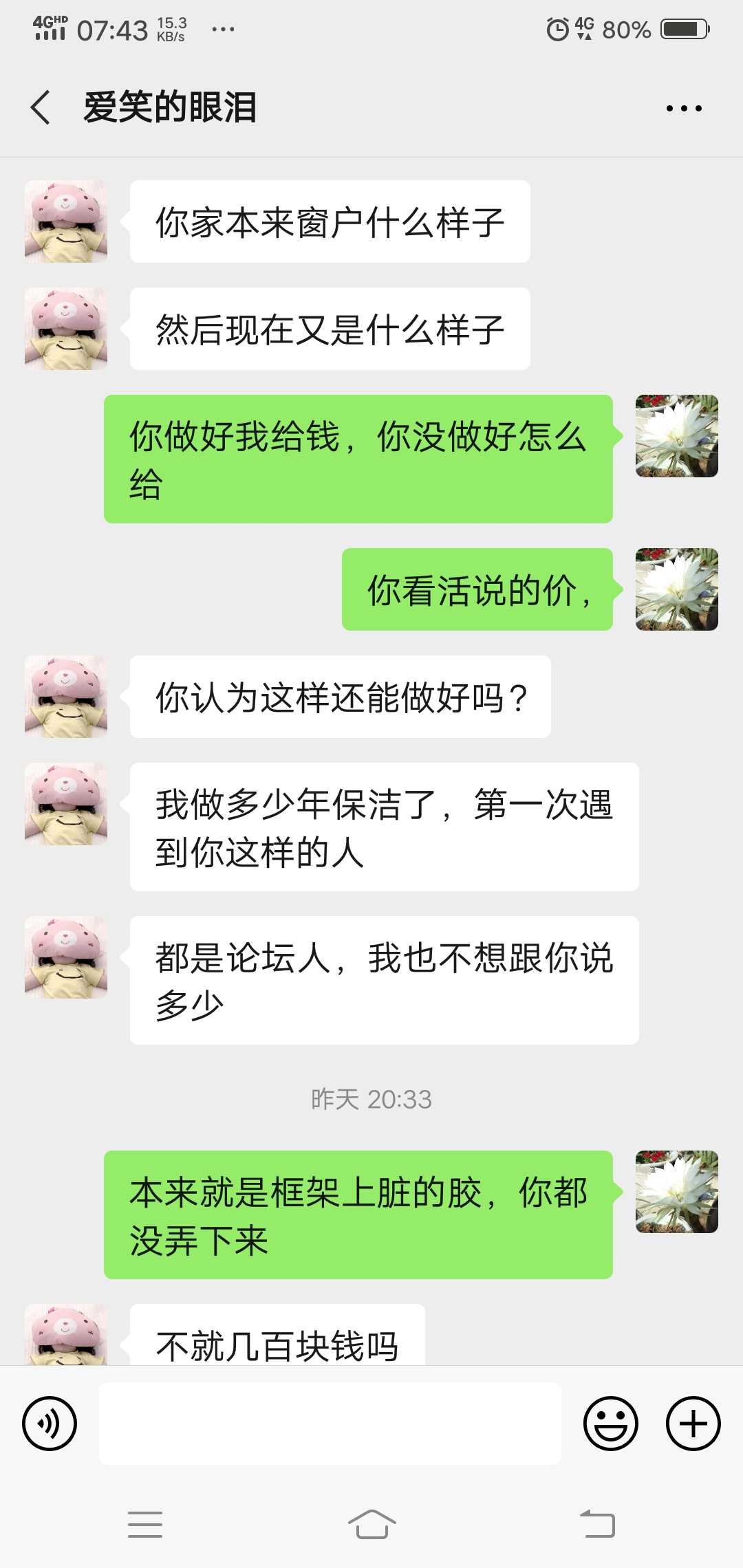Open the emoji sticker panel
This screenshot has height=1568, width=743.
click(x=611, y=1424)
